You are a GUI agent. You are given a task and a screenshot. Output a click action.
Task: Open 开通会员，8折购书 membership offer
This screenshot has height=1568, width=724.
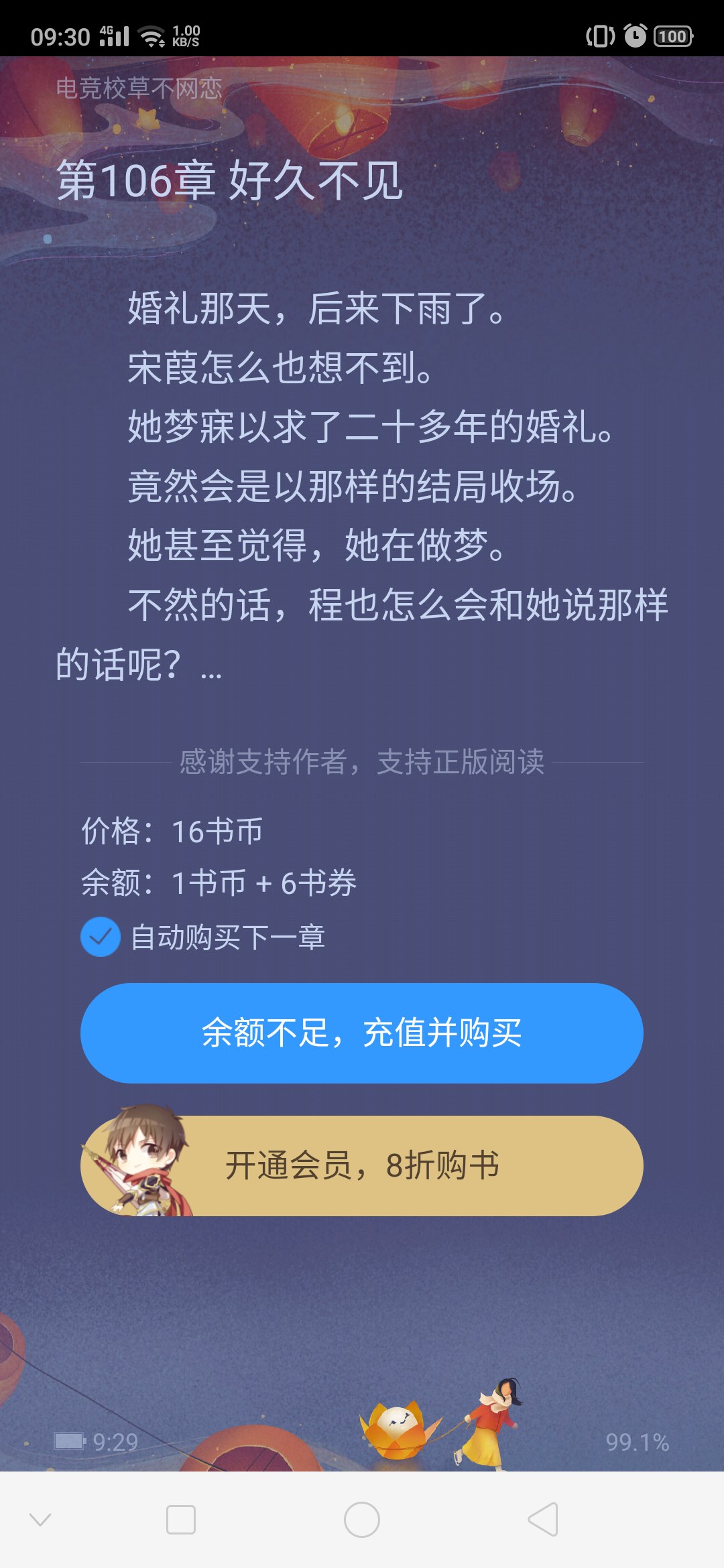362,1165
